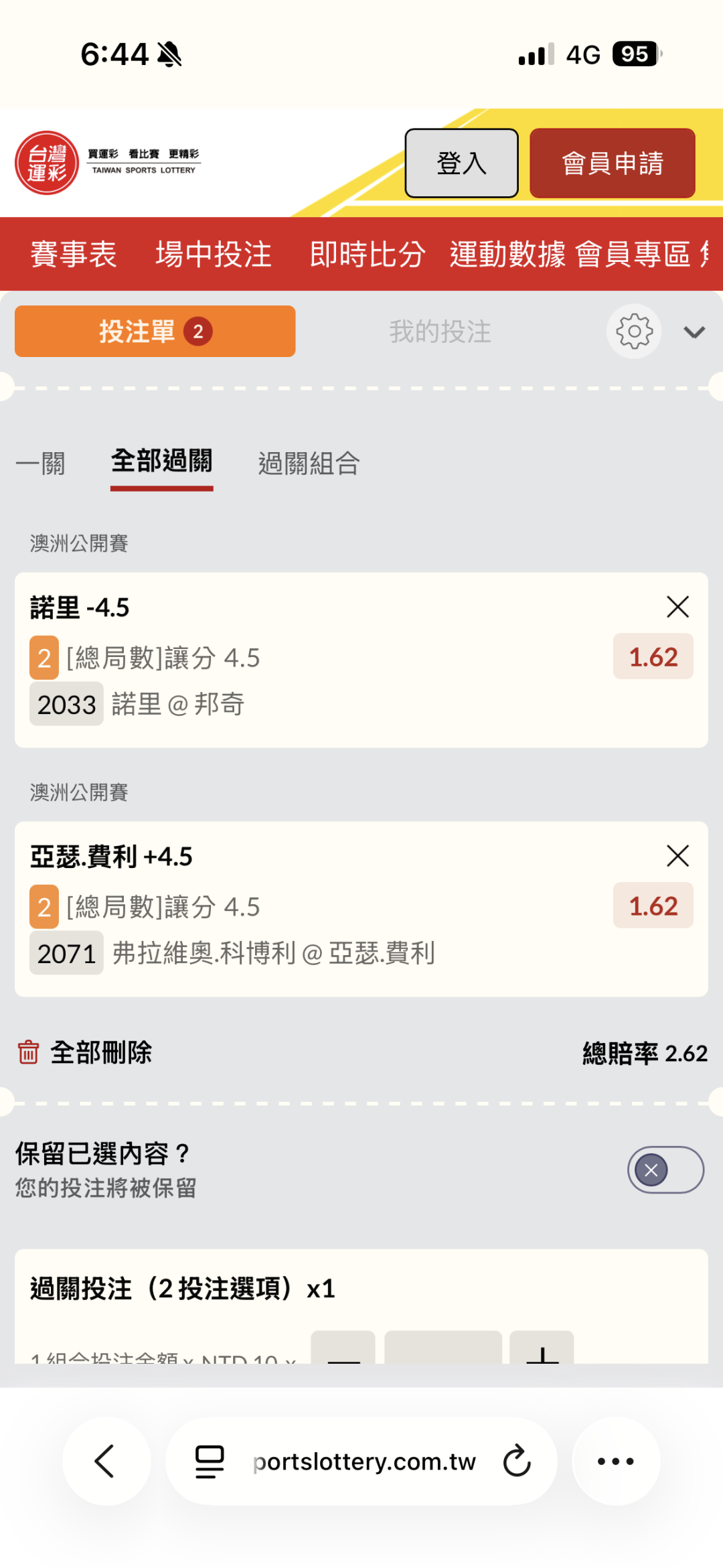Switch to 我的投注 tab
The height and width of the screenshot is (1568, 723).
click(x=440, y=332)
